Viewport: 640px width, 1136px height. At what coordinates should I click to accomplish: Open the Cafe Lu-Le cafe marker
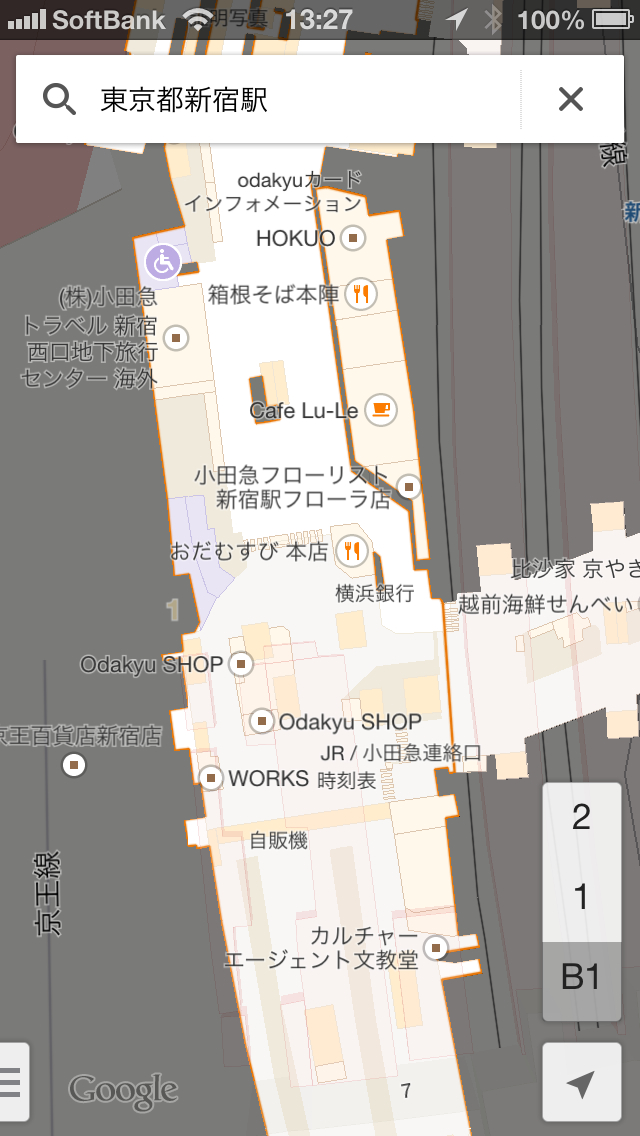381,410
